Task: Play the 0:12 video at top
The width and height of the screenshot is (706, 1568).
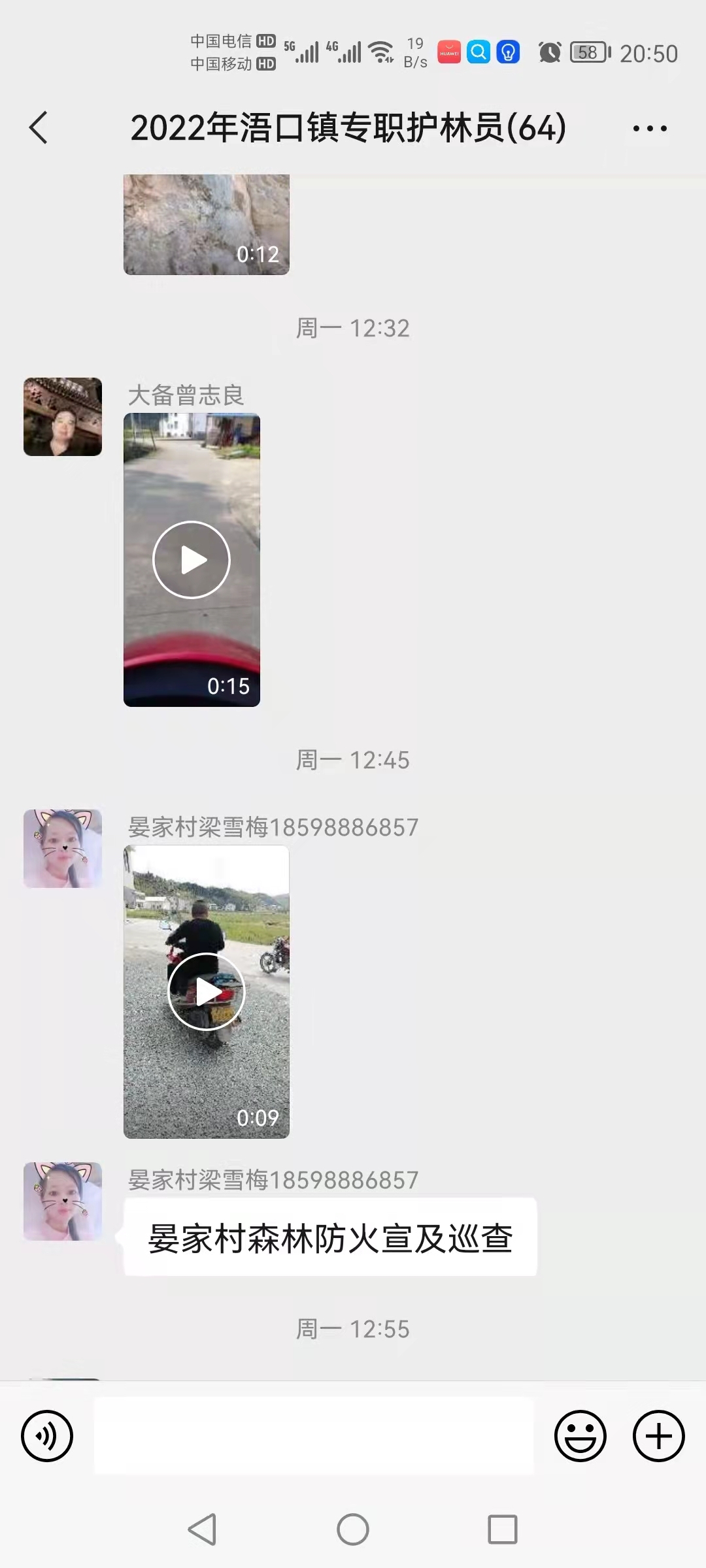Action: click(x=206, y=225)
